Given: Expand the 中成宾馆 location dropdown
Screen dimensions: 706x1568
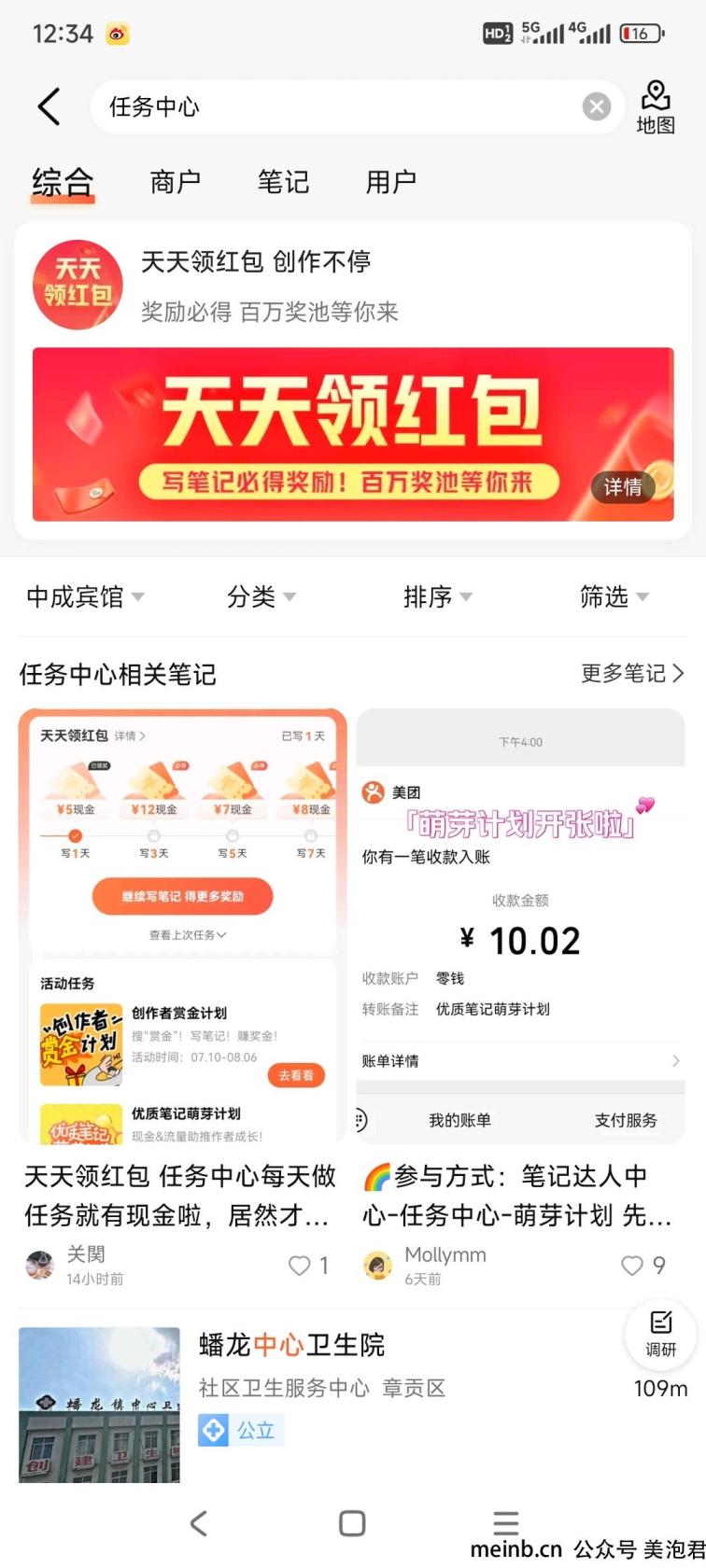Looking at the screenshot, I should 84,596.
